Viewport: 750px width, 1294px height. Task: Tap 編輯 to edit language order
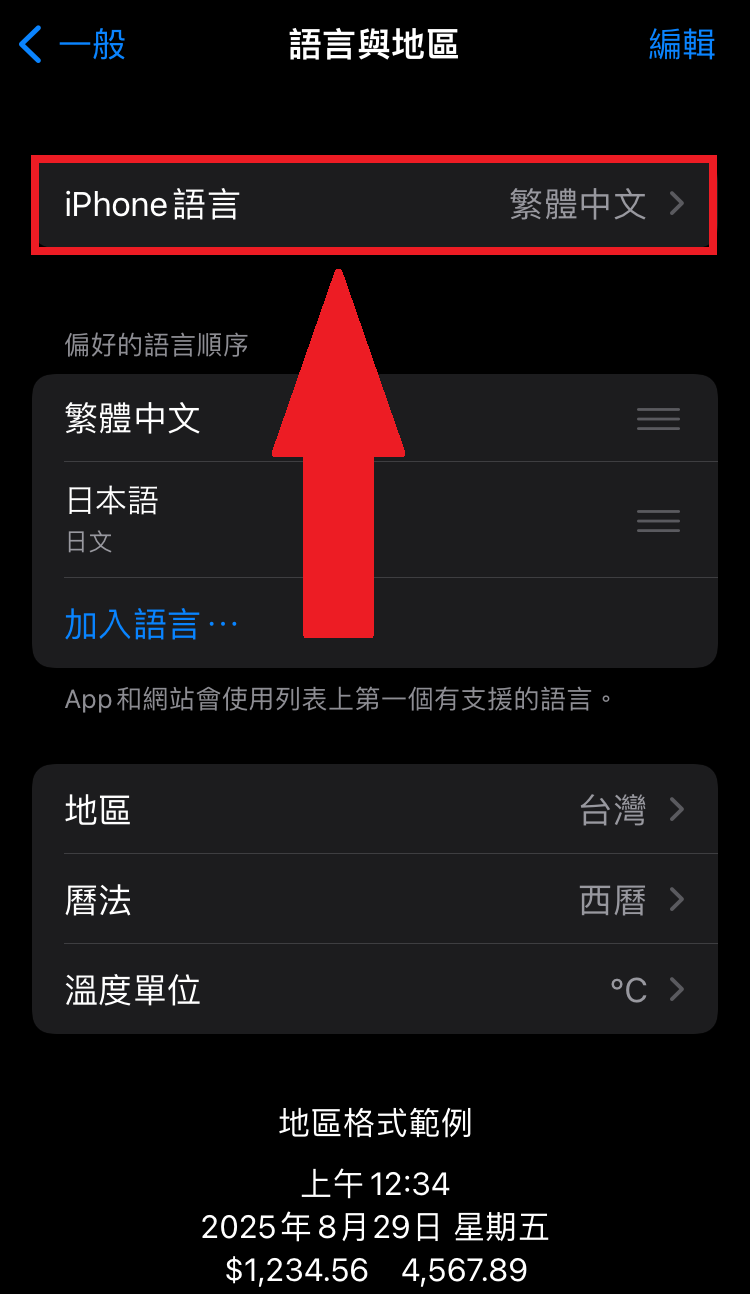tap(681, 45)
